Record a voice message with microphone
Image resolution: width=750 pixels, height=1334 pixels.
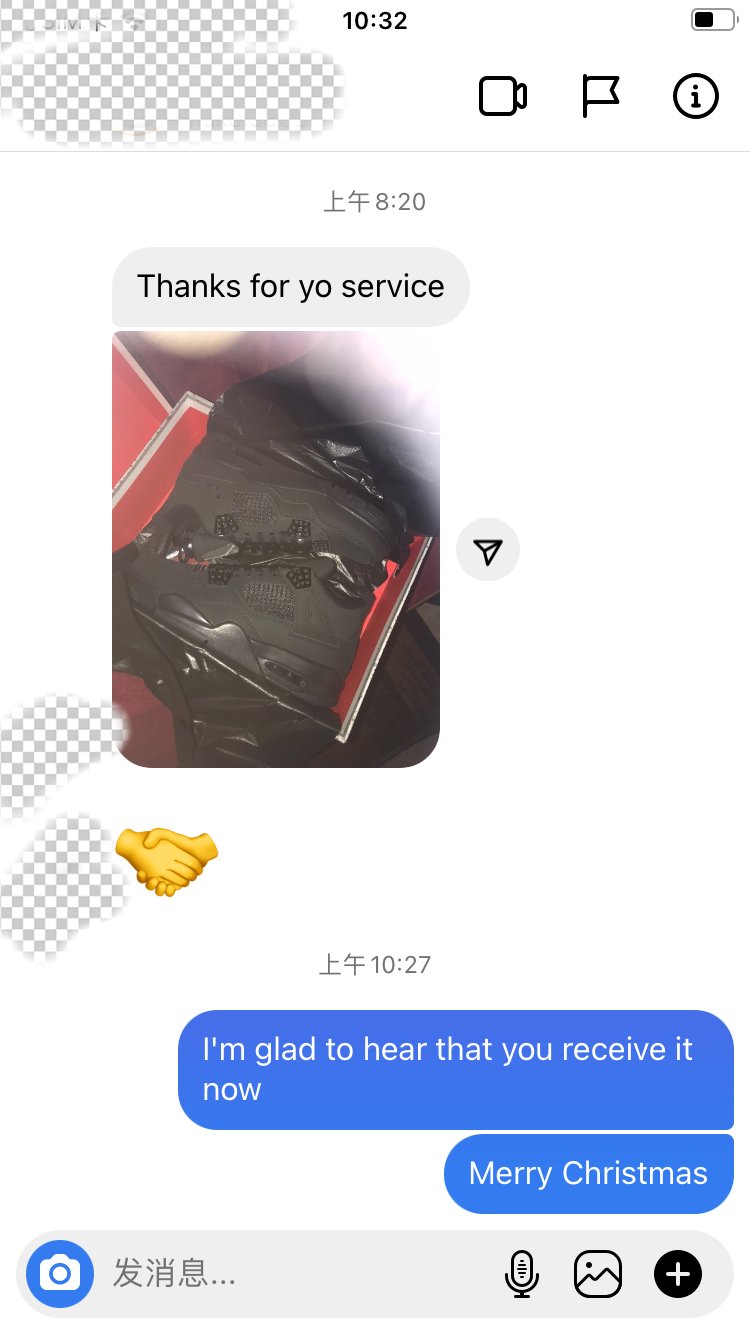click(521, 1274)
